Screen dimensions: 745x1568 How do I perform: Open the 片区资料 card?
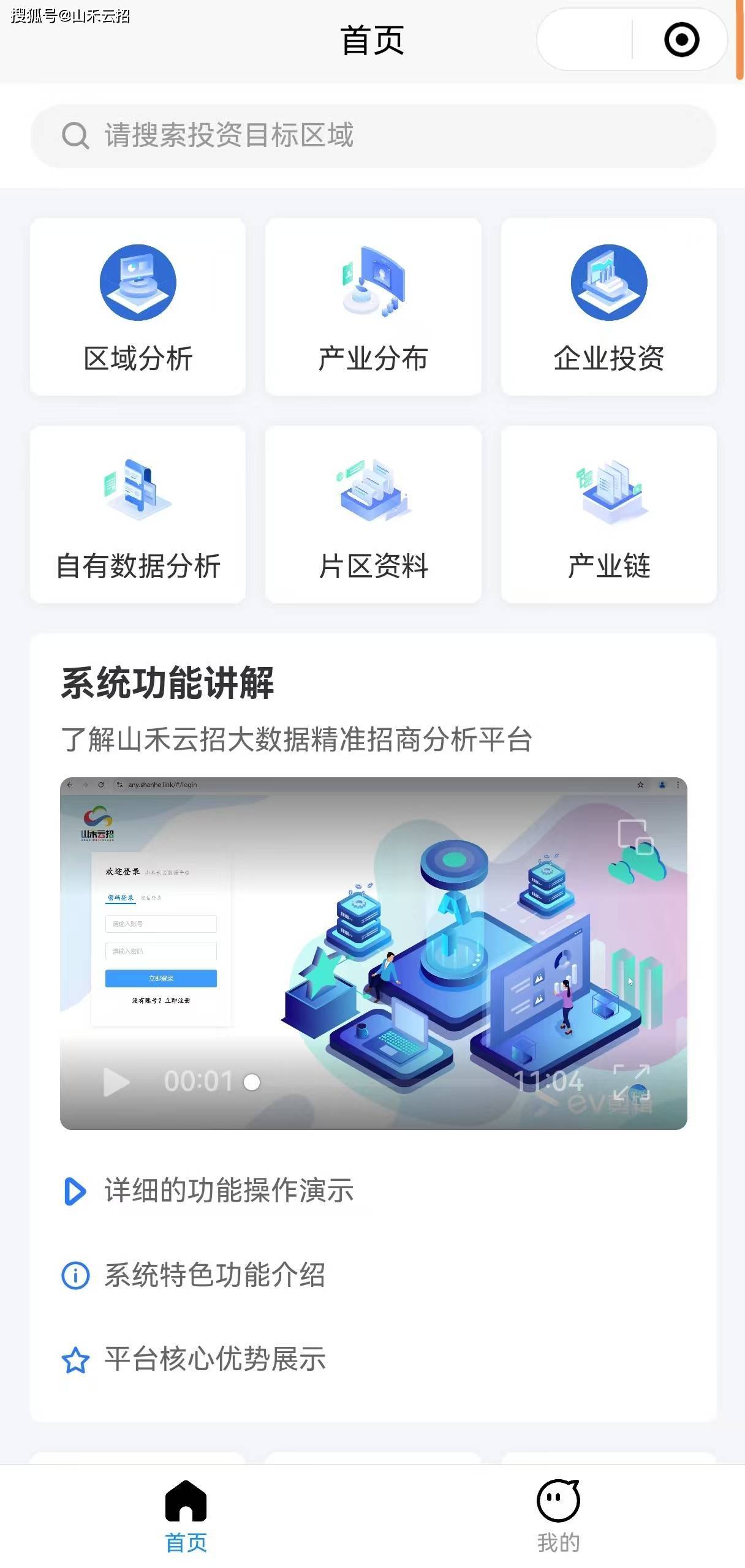pos(372,514)
